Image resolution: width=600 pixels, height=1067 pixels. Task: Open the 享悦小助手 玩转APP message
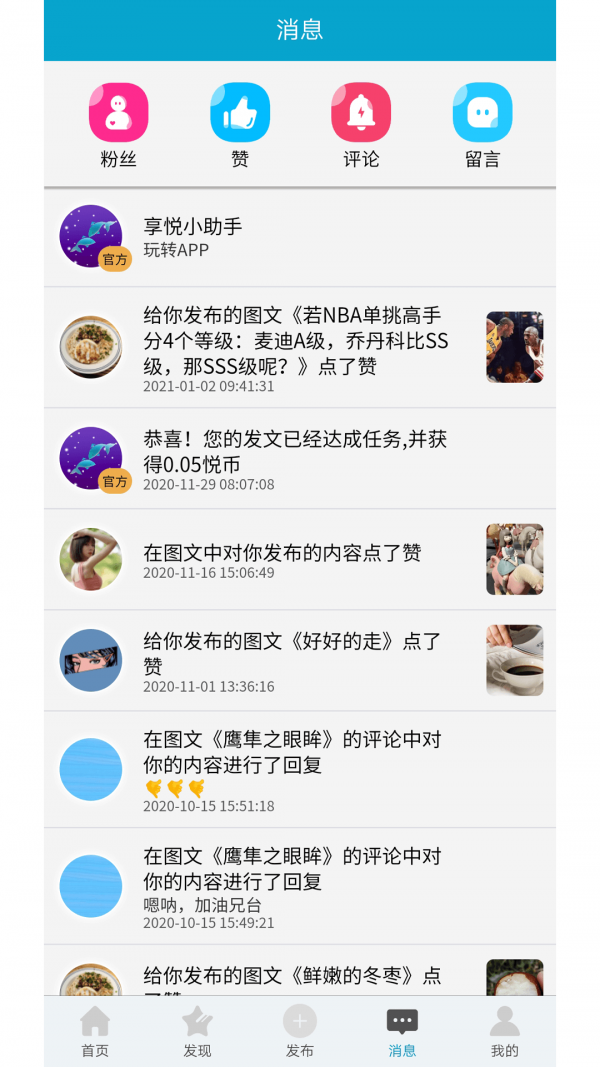pos(300,237)
